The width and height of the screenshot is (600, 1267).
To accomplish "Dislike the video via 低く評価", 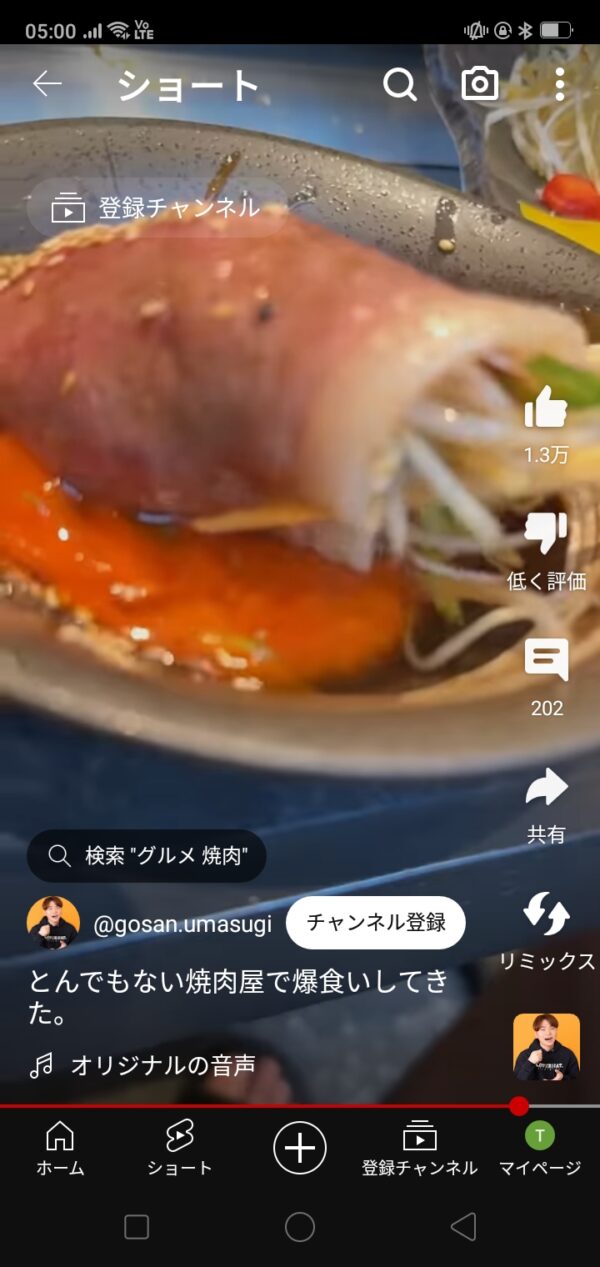I will tap(546, 534).
